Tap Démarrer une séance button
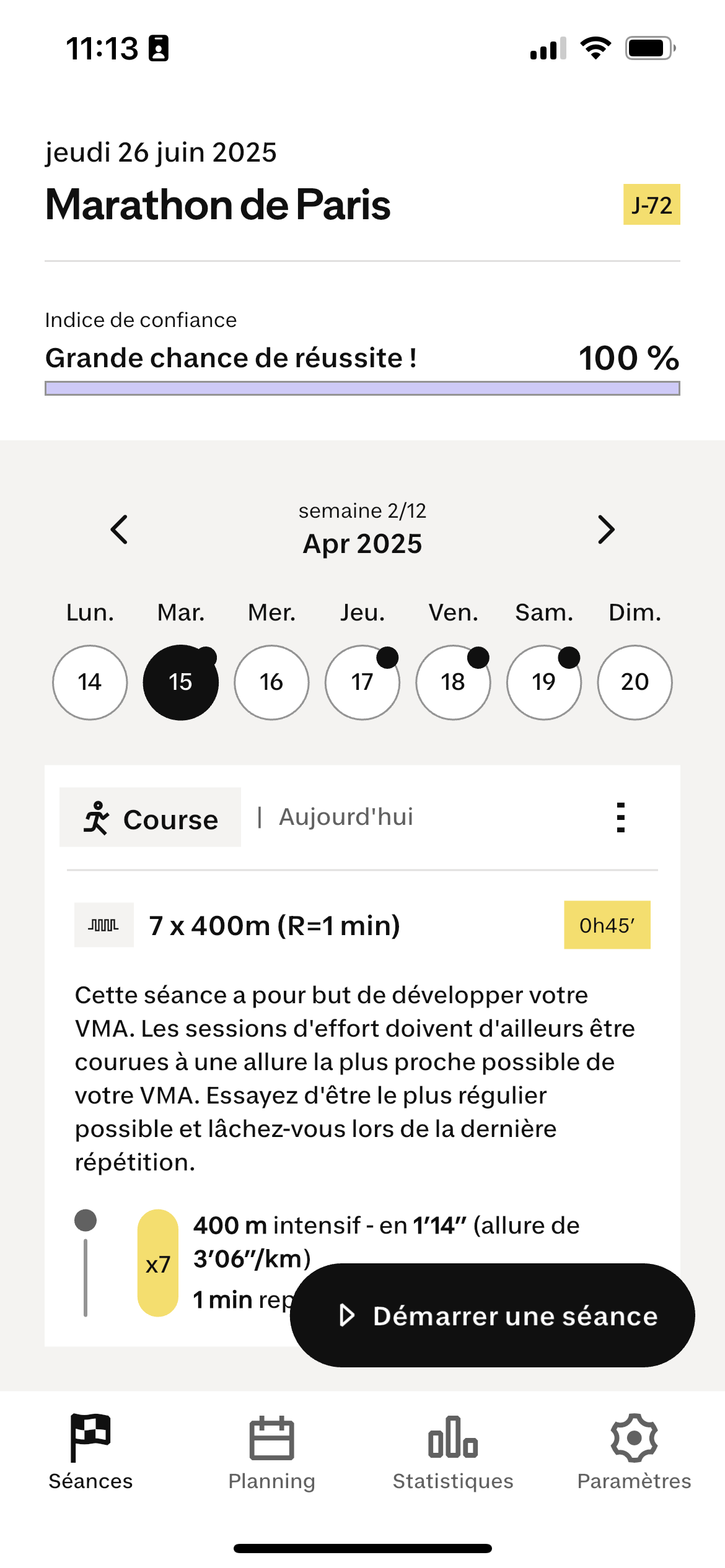The width and height of the screenshot is (725, 1568). pyautogui.click(x=493, y=1315)
